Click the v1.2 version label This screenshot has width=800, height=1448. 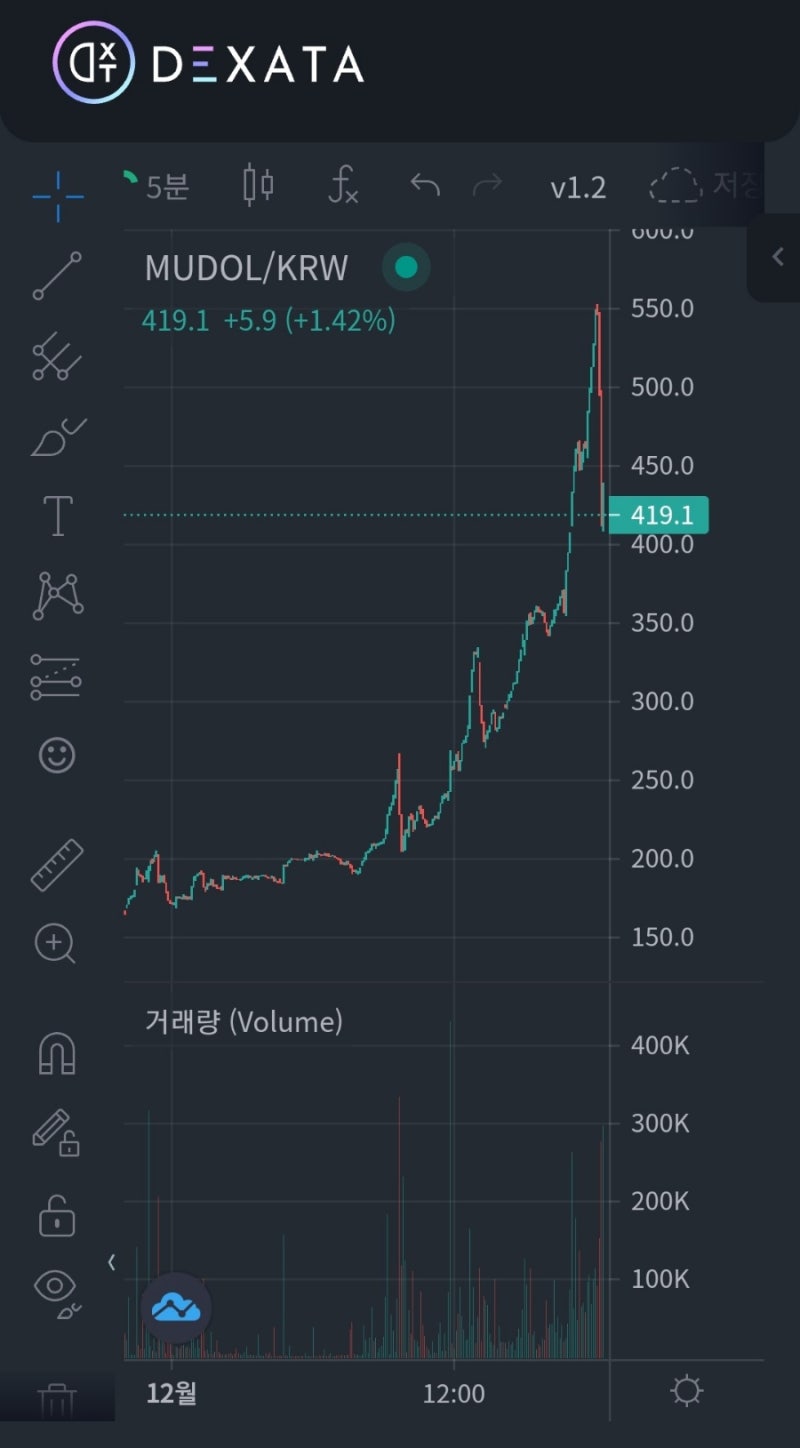click(578, 187)
